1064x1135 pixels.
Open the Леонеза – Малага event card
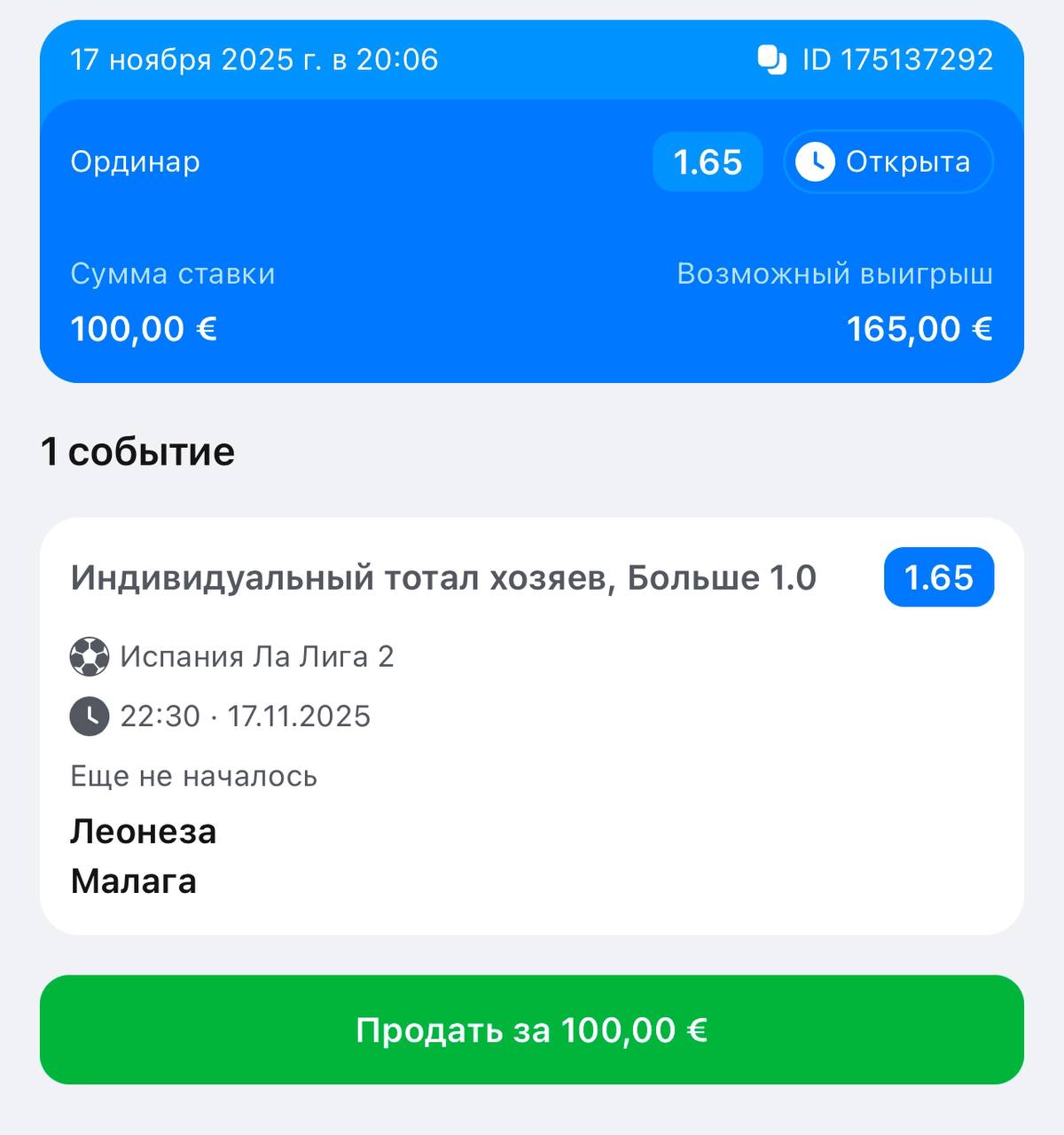pyautogui.click(x=532, y=727)
